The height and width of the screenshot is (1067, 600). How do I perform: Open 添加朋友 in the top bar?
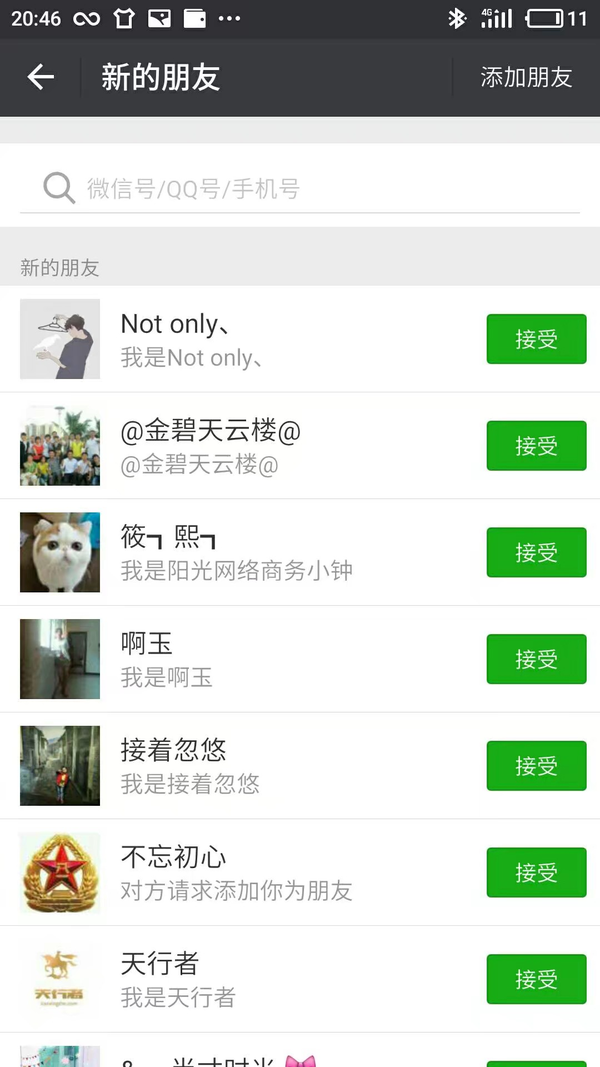pyautogui.click(x=526, y=77)
